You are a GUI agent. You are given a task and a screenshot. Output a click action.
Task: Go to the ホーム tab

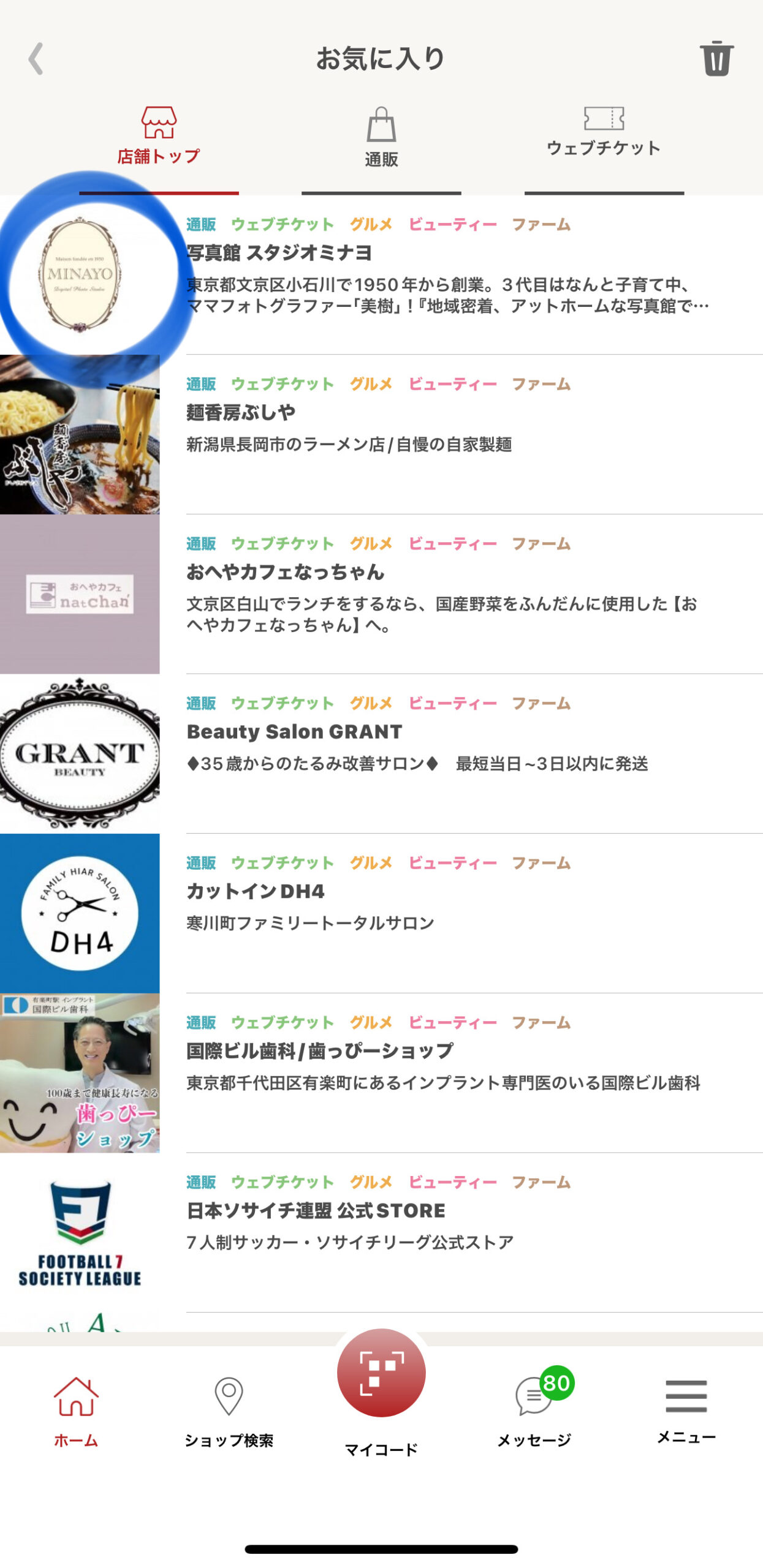tap(76, 1411)
